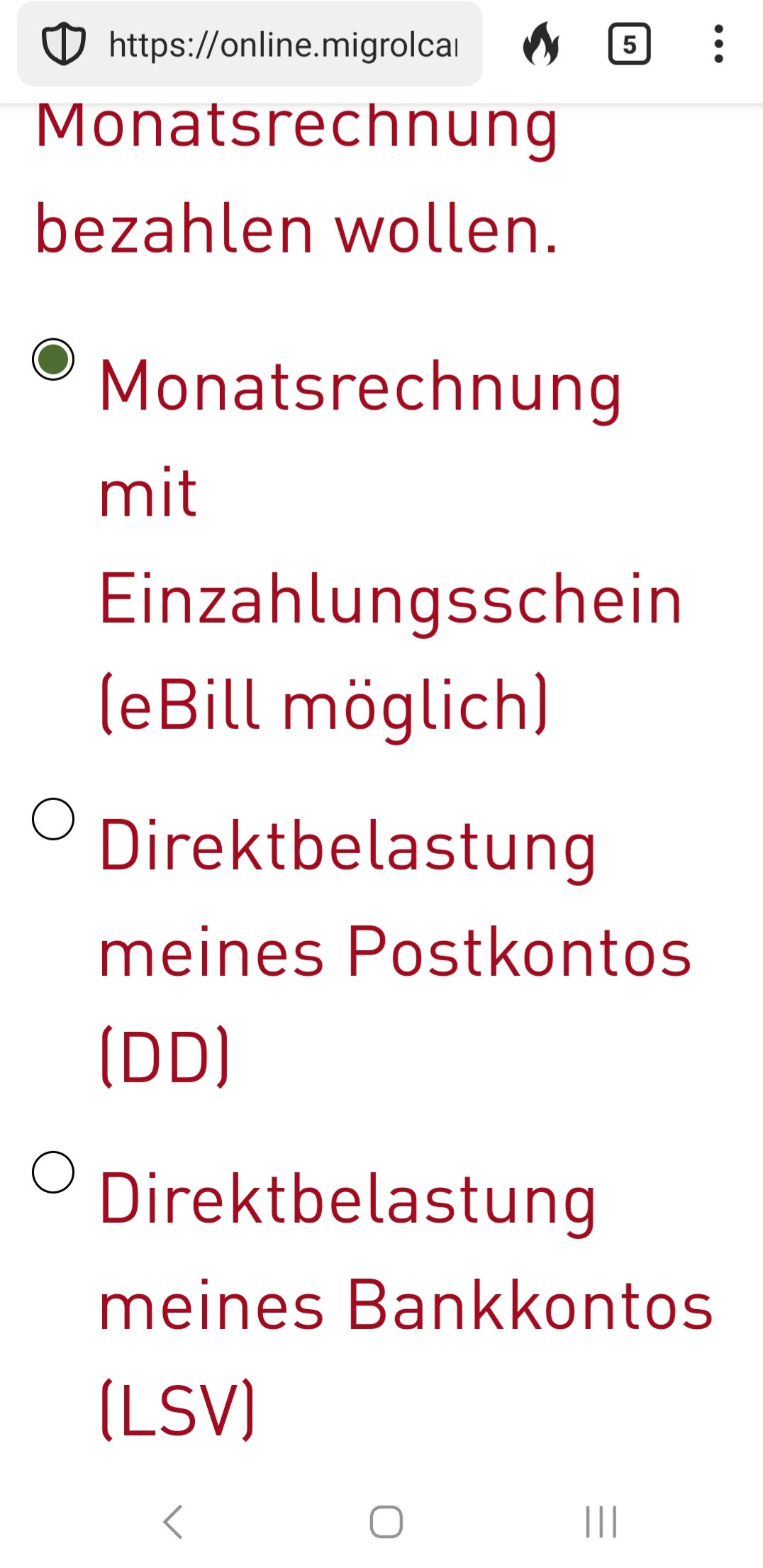Open the browser overflow menu
763x1568 pixels.
tap(718, 44)
